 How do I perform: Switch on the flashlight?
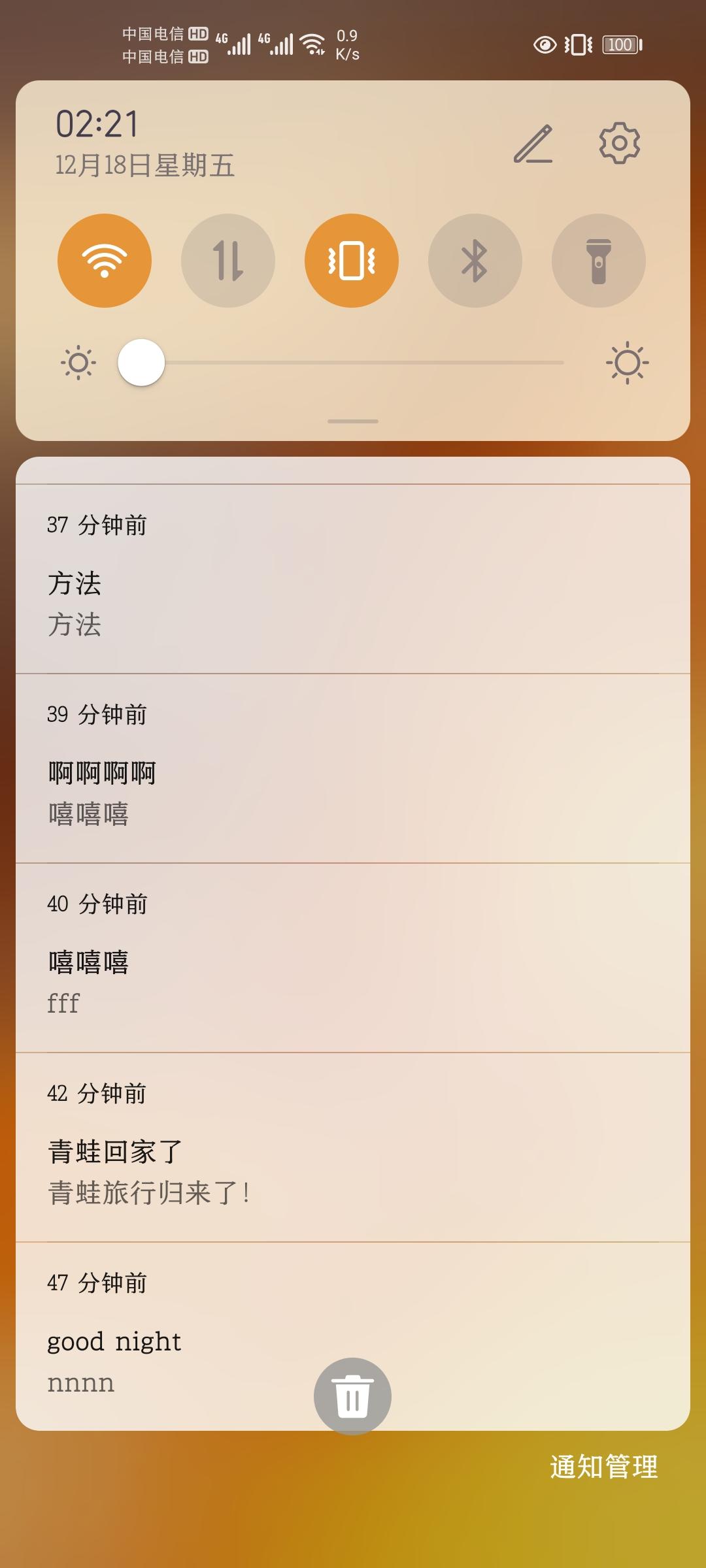pos(599,261)
